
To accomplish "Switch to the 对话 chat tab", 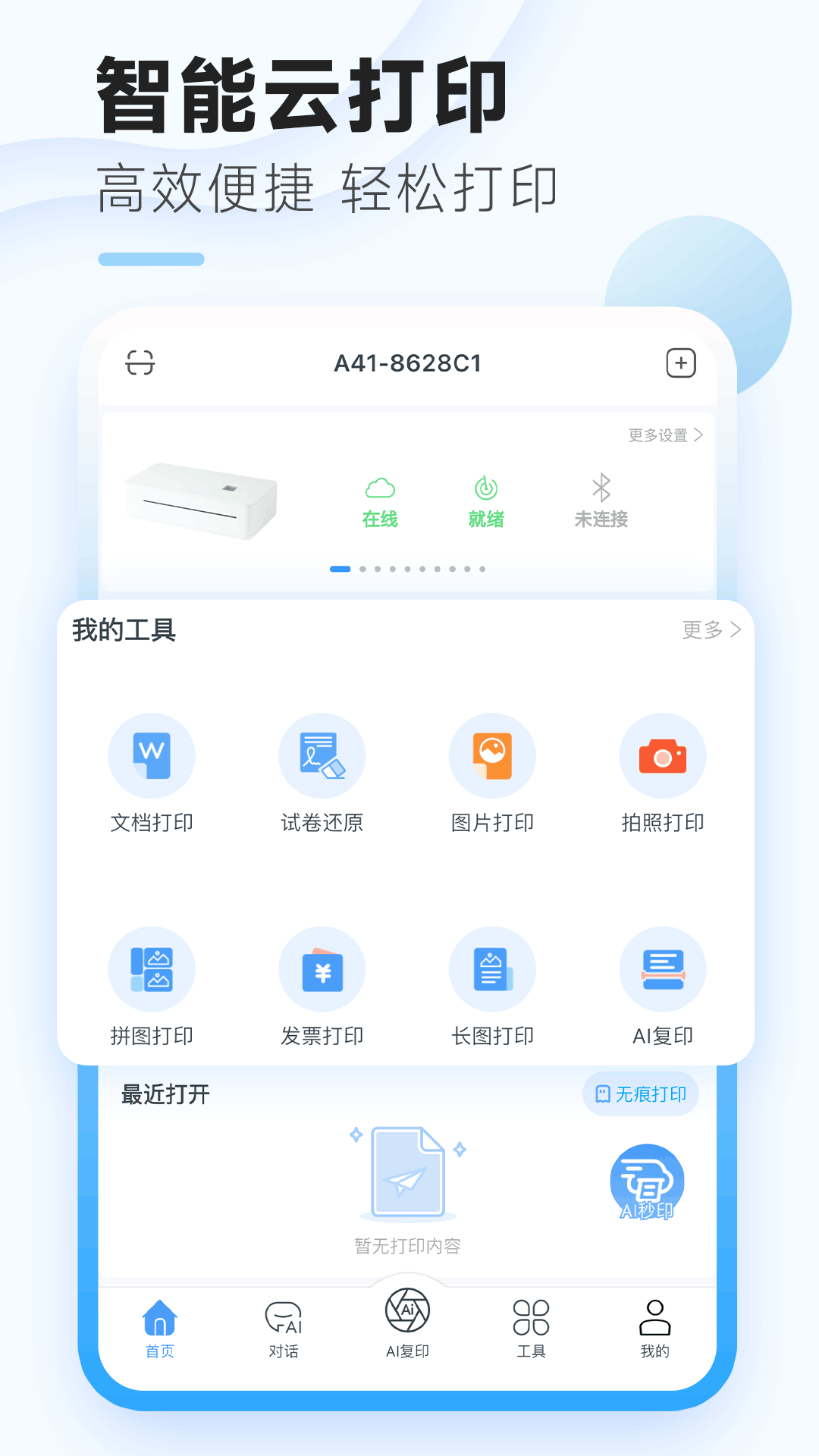I will (x=284, y=1327).
